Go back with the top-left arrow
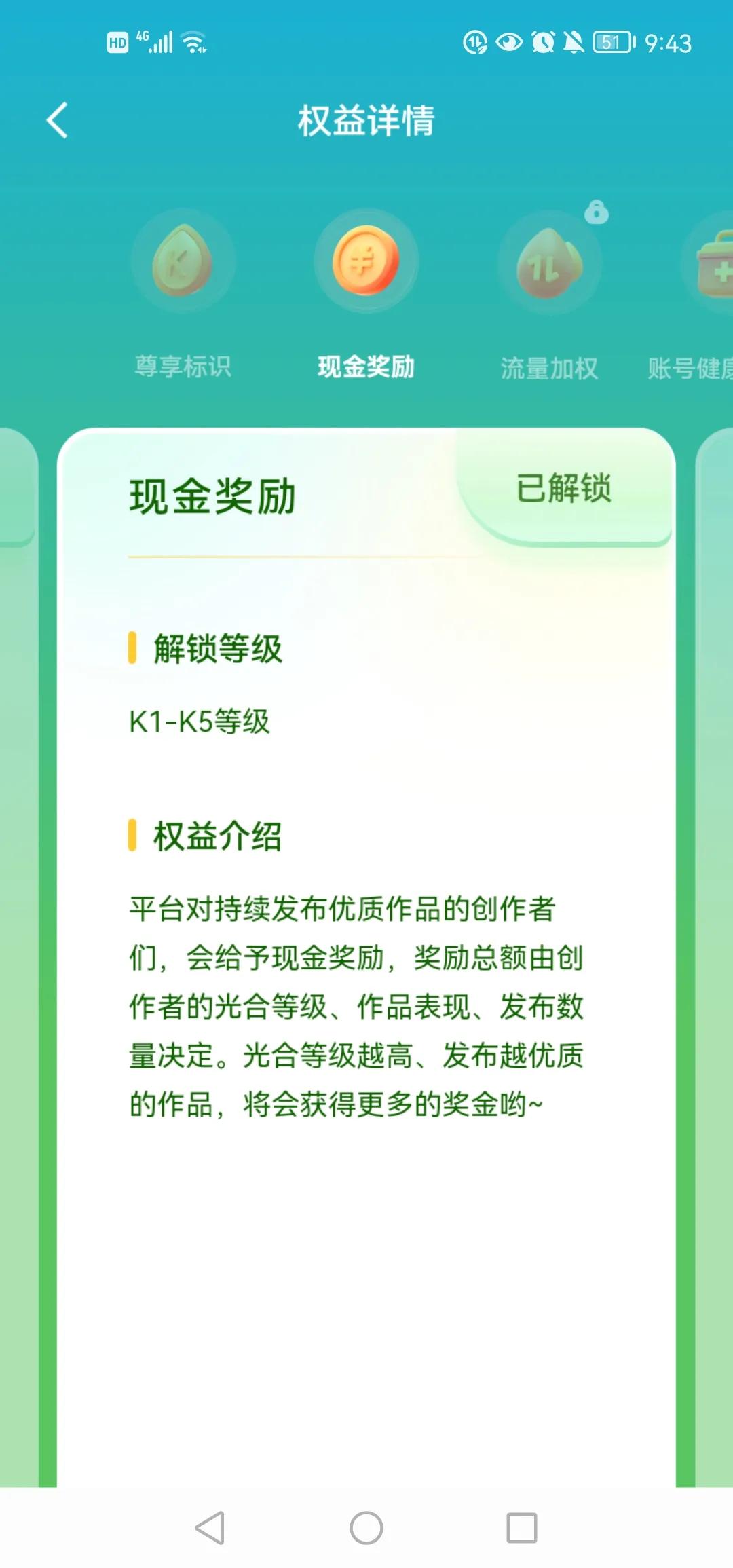Viewport: 733px width, 1568px height. (x=56, y=119)
